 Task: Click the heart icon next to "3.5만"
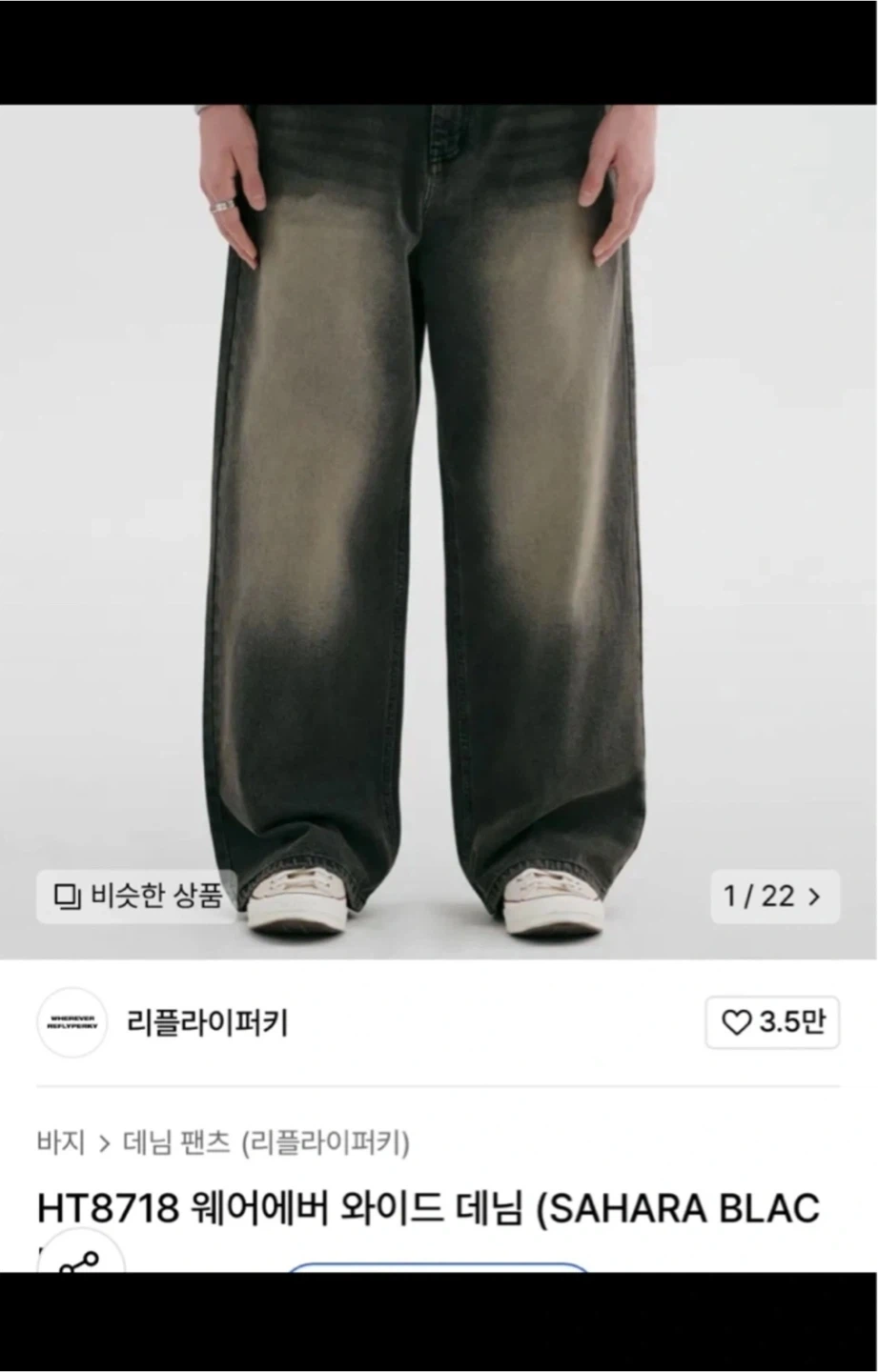738,1023
